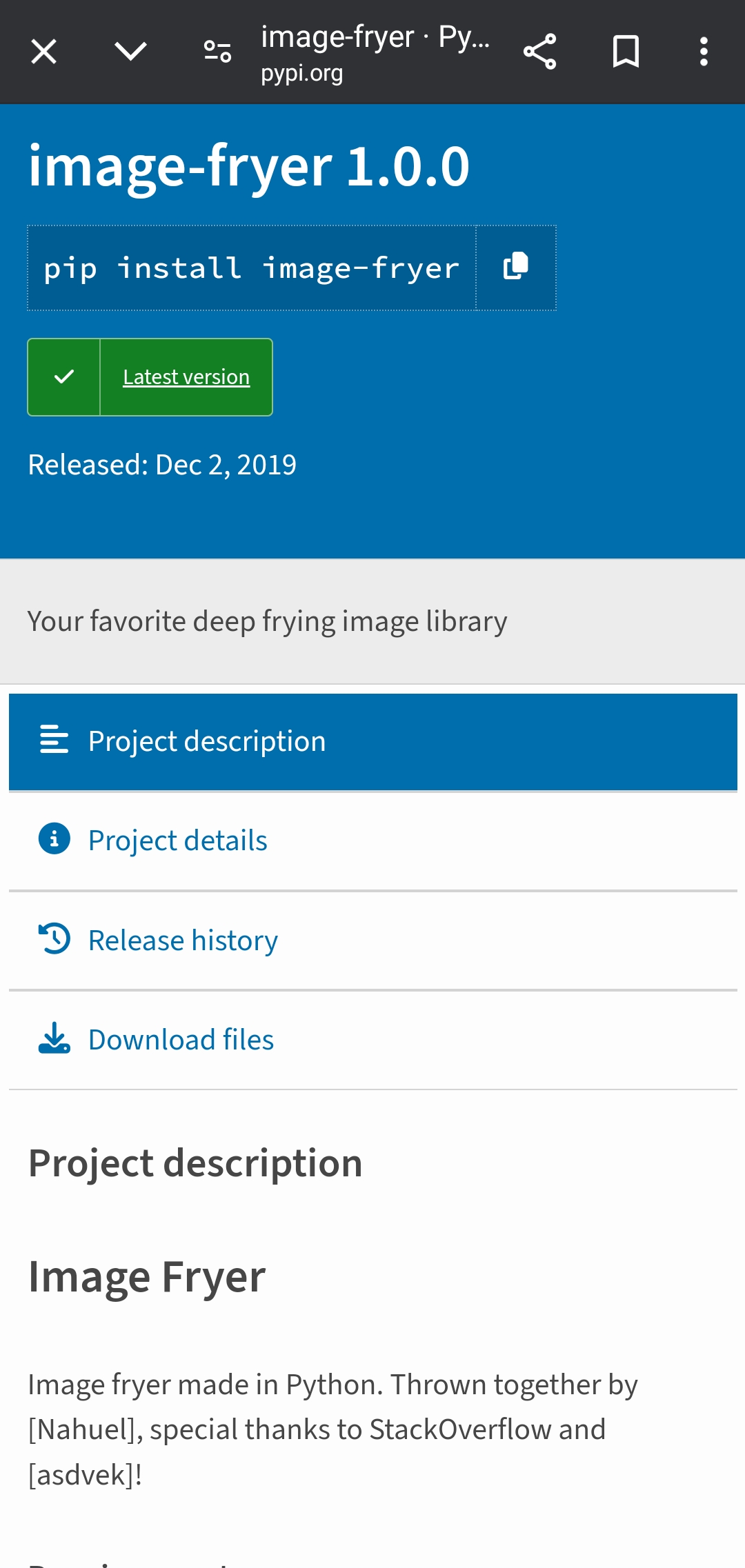745x1568 pixels.
Task: Click the Download files download icon
Action: [x=54, y=1038]
